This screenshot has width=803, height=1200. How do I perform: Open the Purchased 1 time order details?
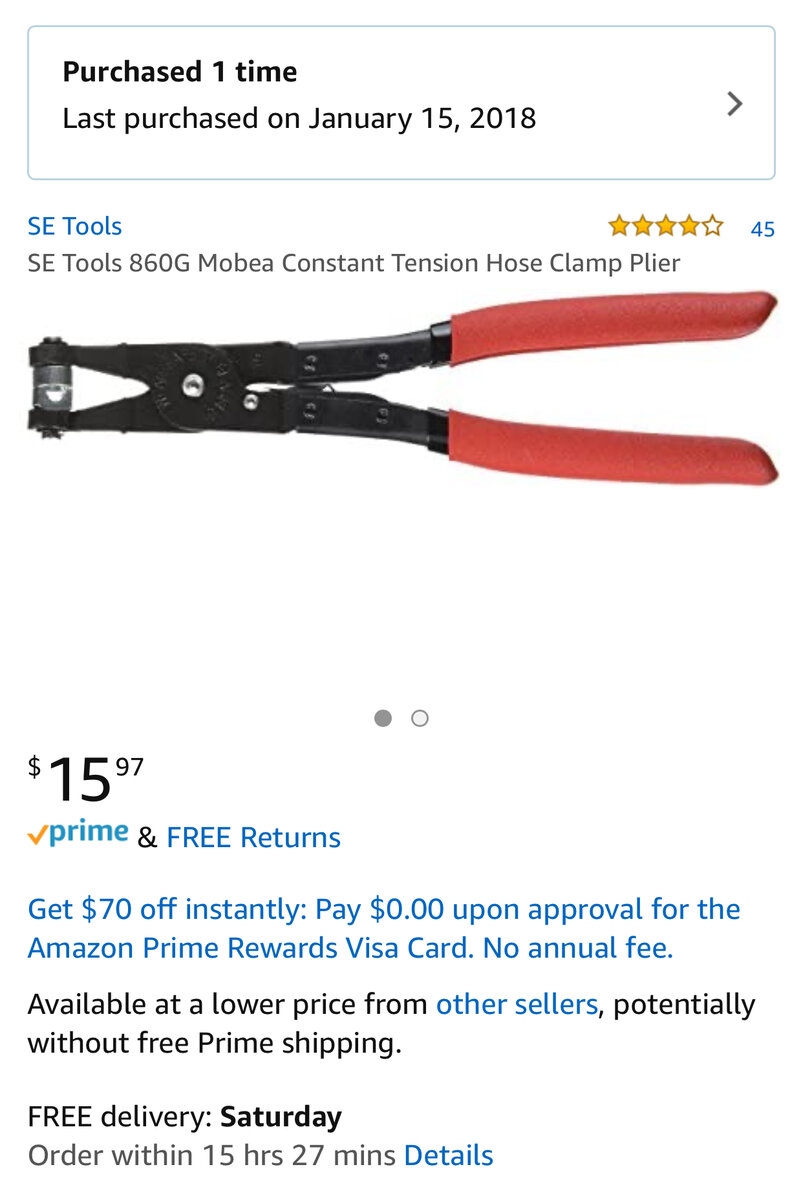(400, 103)
